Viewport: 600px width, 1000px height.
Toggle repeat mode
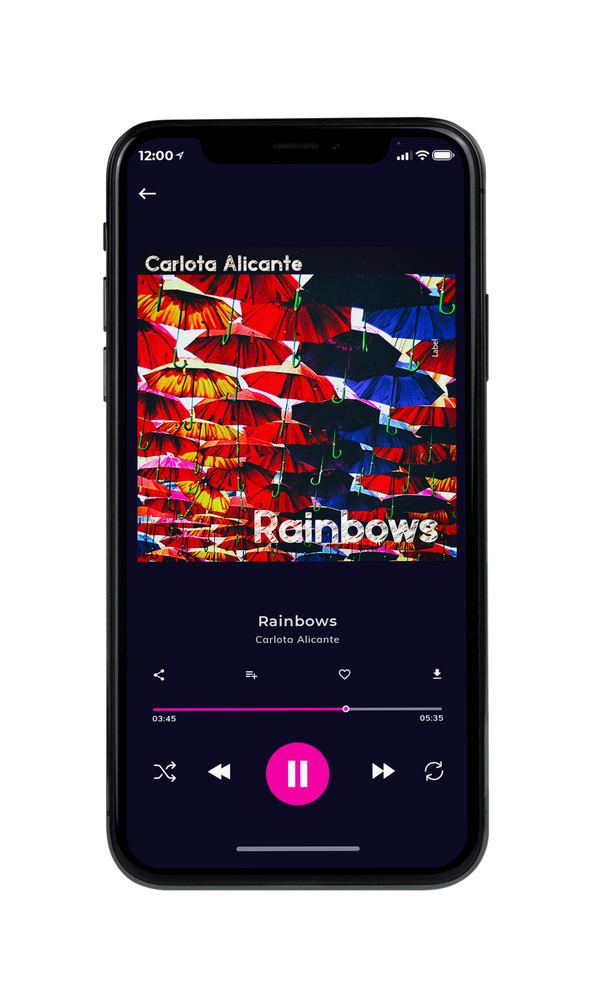pyautogui.click(x=434, y=771)
